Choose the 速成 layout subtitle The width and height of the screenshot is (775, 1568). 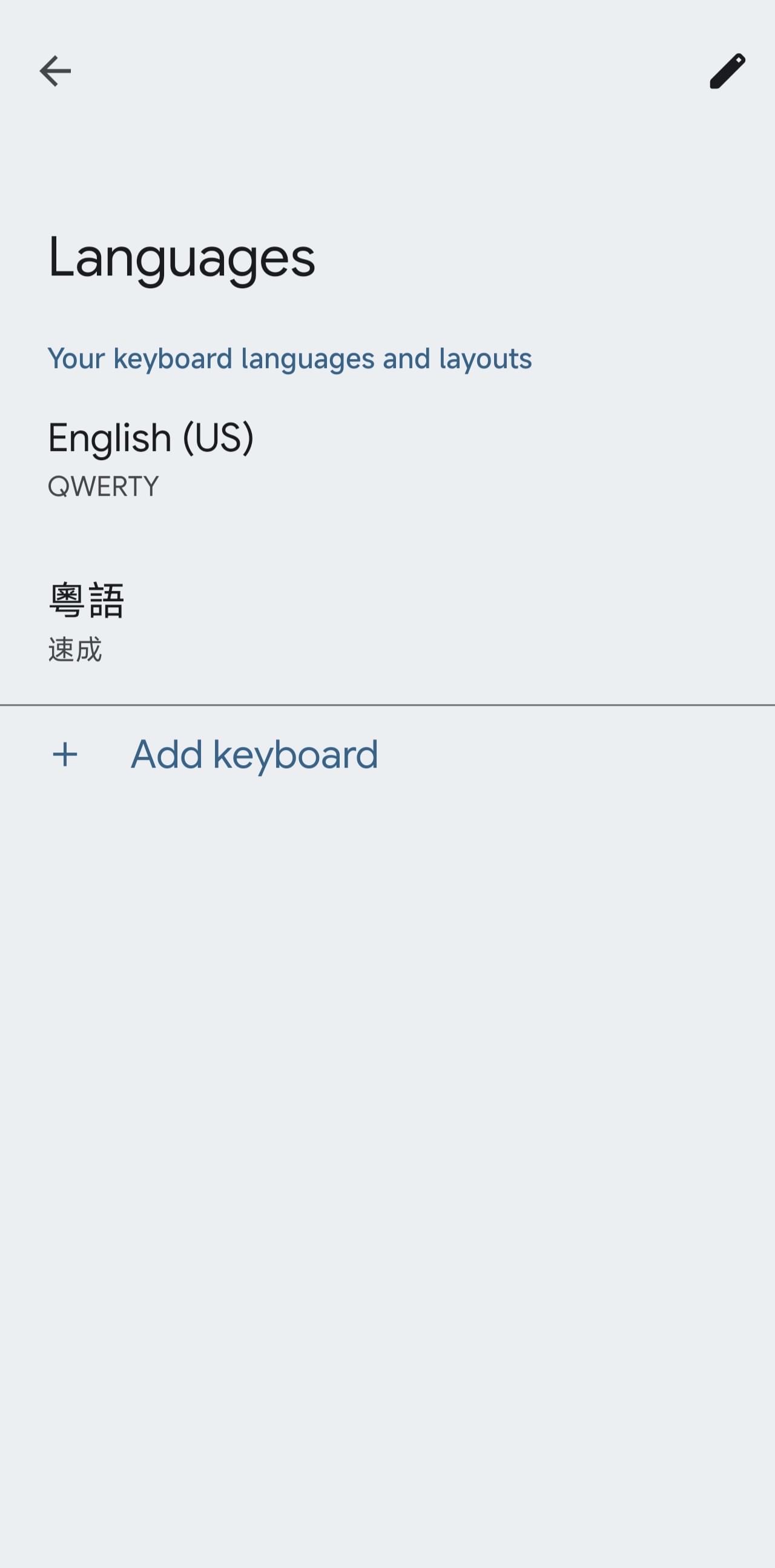pos(74,650)
